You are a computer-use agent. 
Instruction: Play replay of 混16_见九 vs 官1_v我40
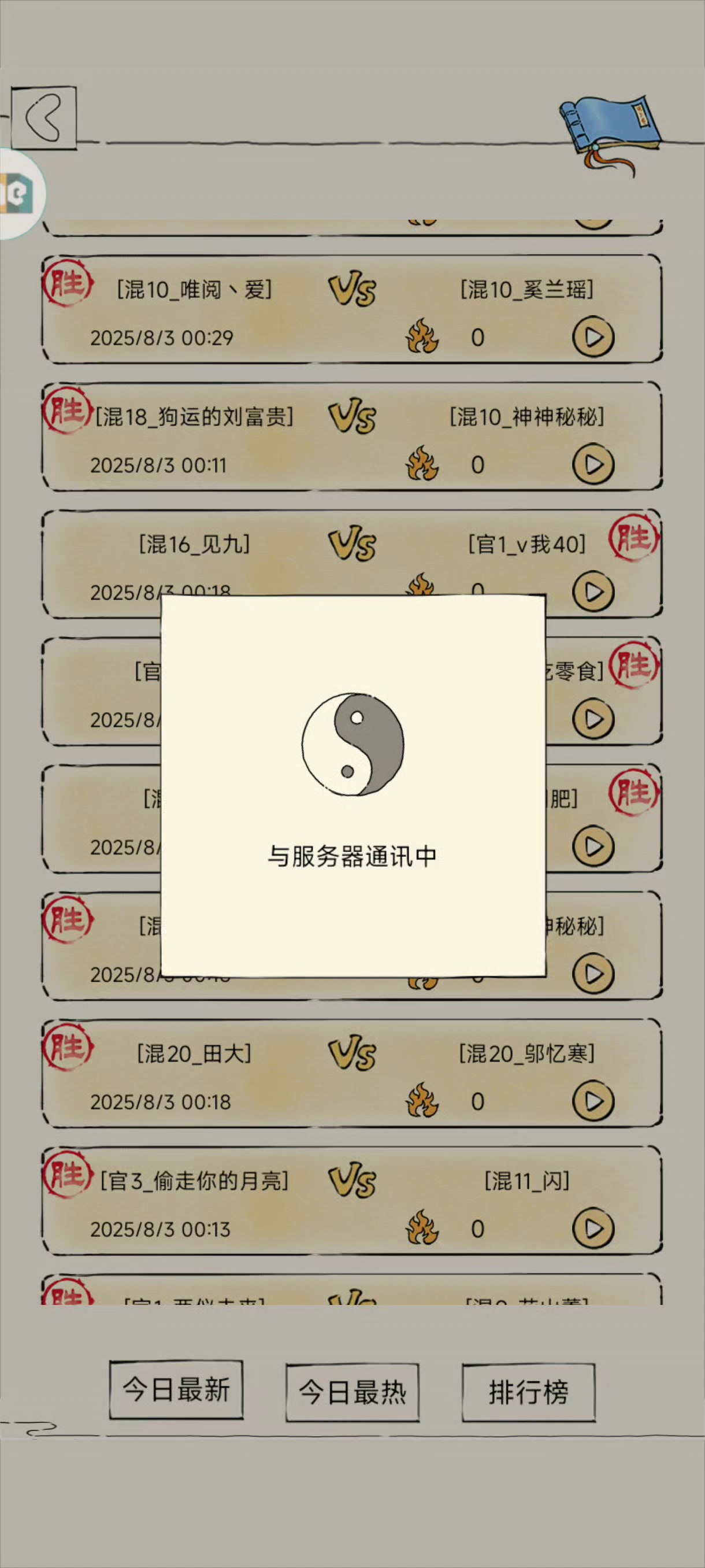point(593,591)
